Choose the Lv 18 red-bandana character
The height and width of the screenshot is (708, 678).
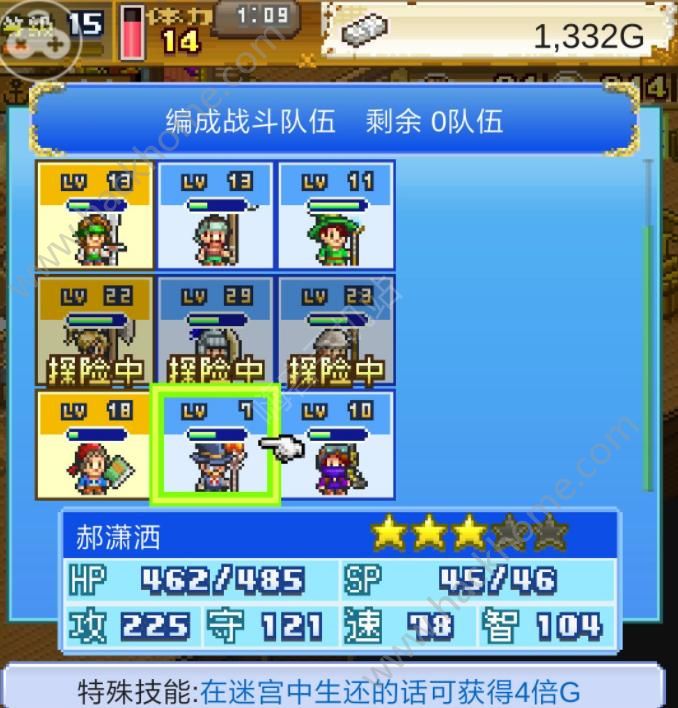pos(95,445)
